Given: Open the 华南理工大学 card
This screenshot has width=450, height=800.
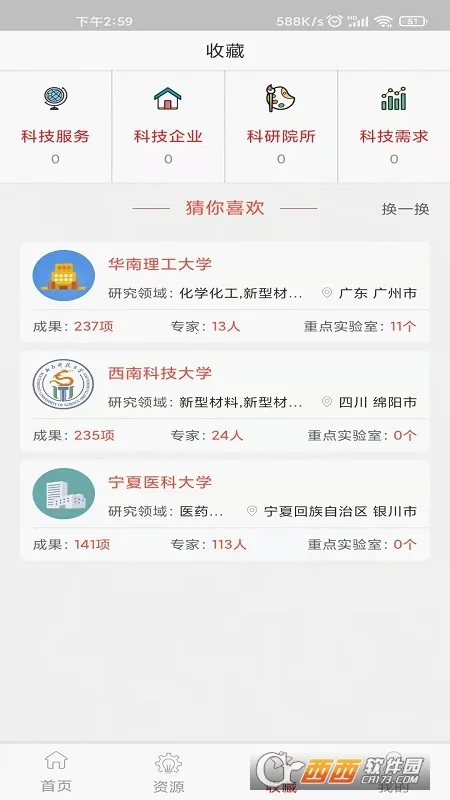Looking at the screenshot, I should pyautogui.click(x=225, y=292).
